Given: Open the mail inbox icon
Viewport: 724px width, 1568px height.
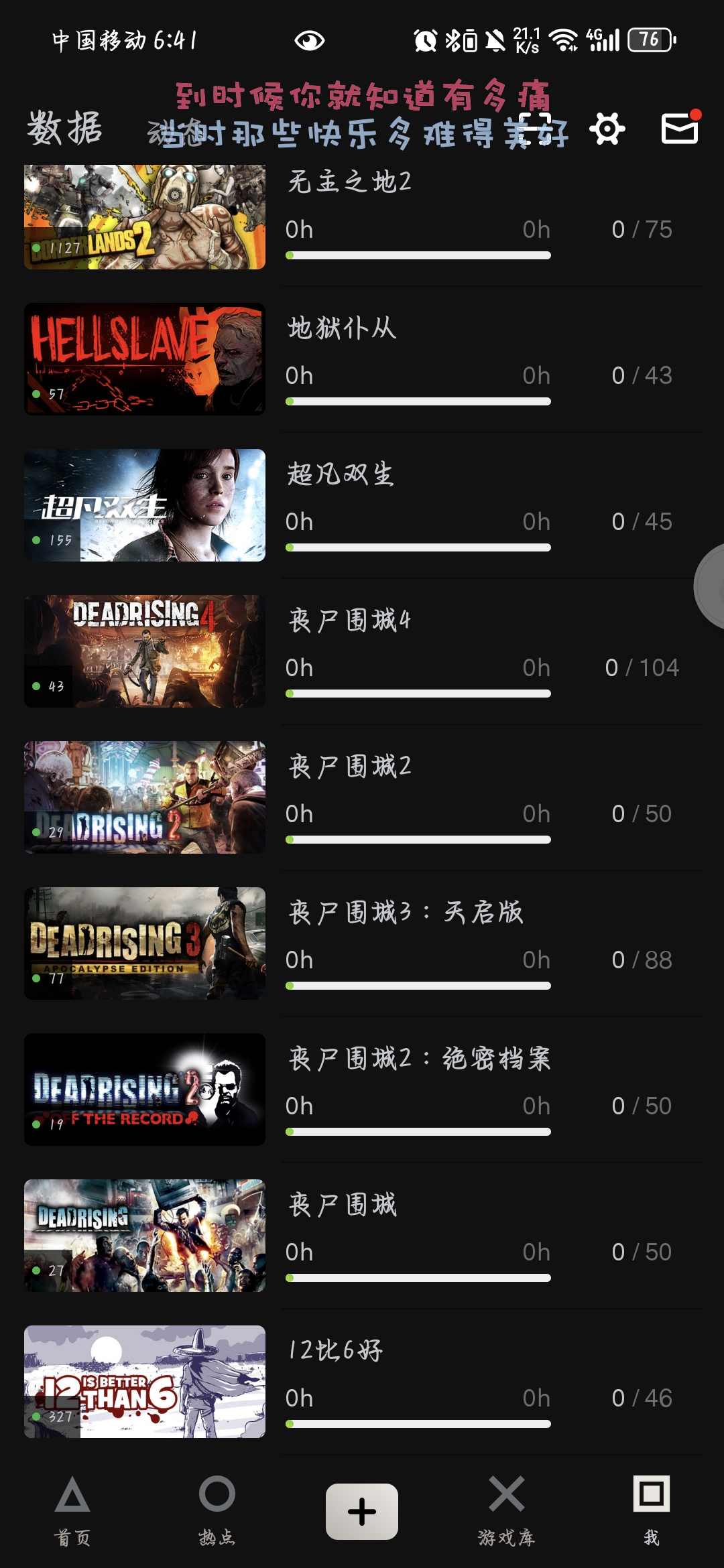Looking at the screenshot, I should 680,127.
